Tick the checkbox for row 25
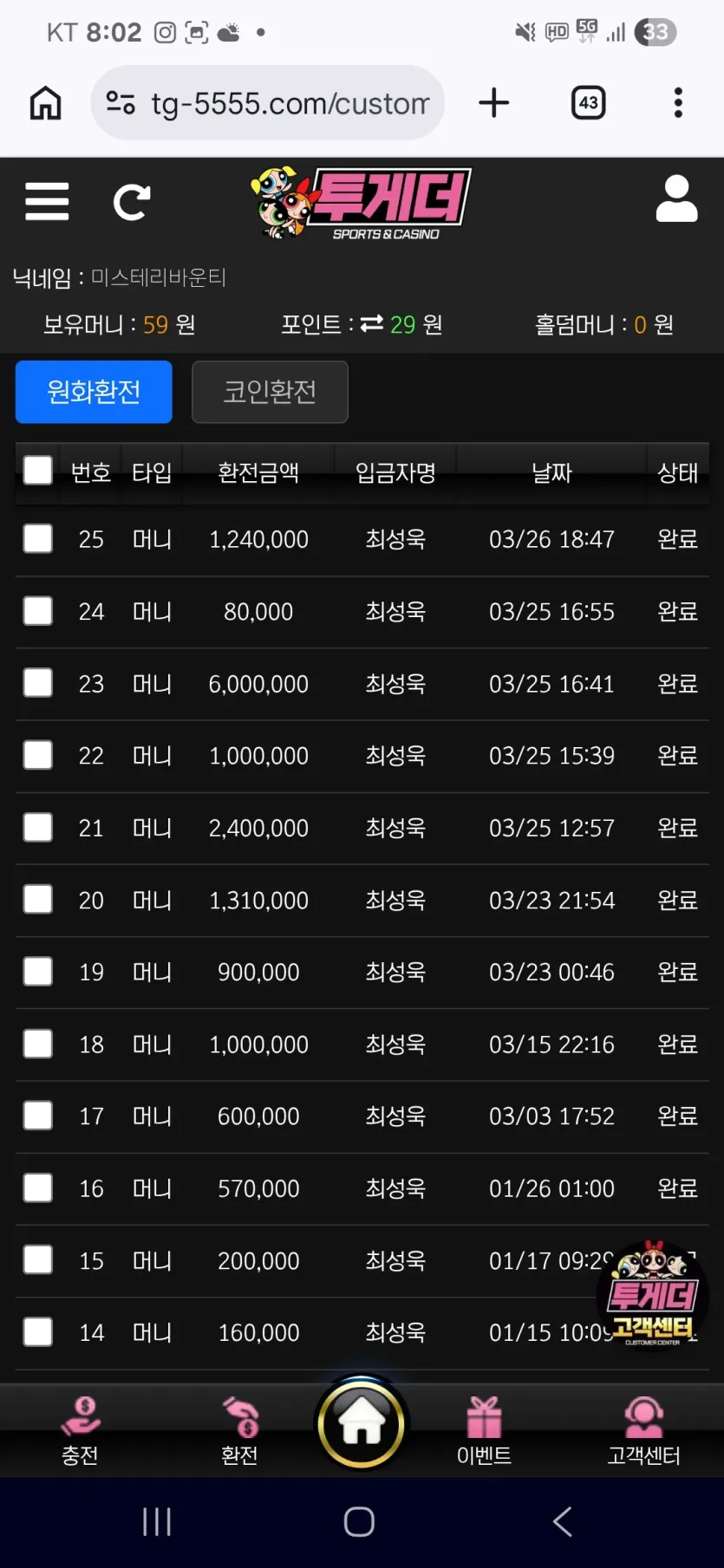This screenshot has width=724, height=1568. pos(38,538)
